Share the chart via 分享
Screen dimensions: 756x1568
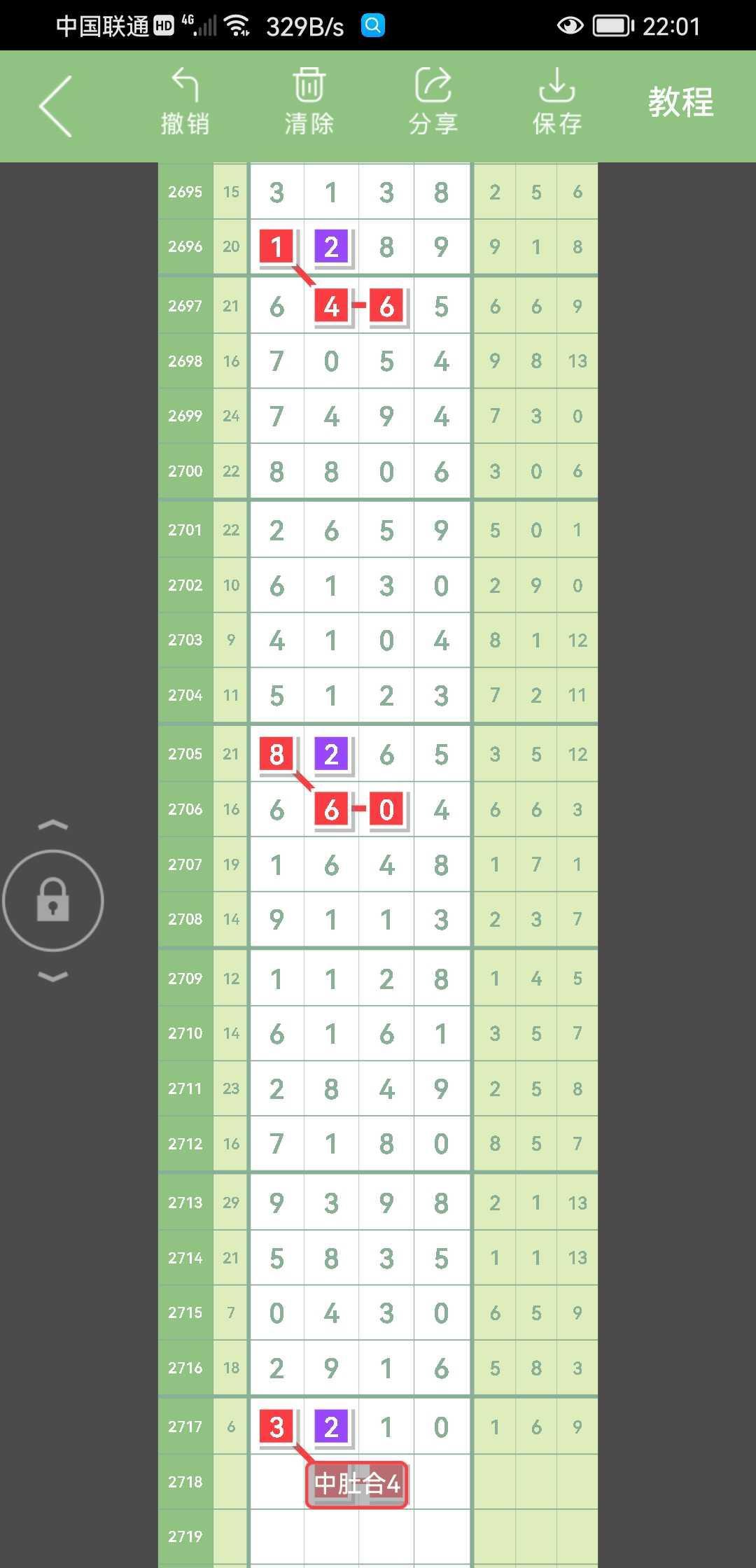pos(433,101)
